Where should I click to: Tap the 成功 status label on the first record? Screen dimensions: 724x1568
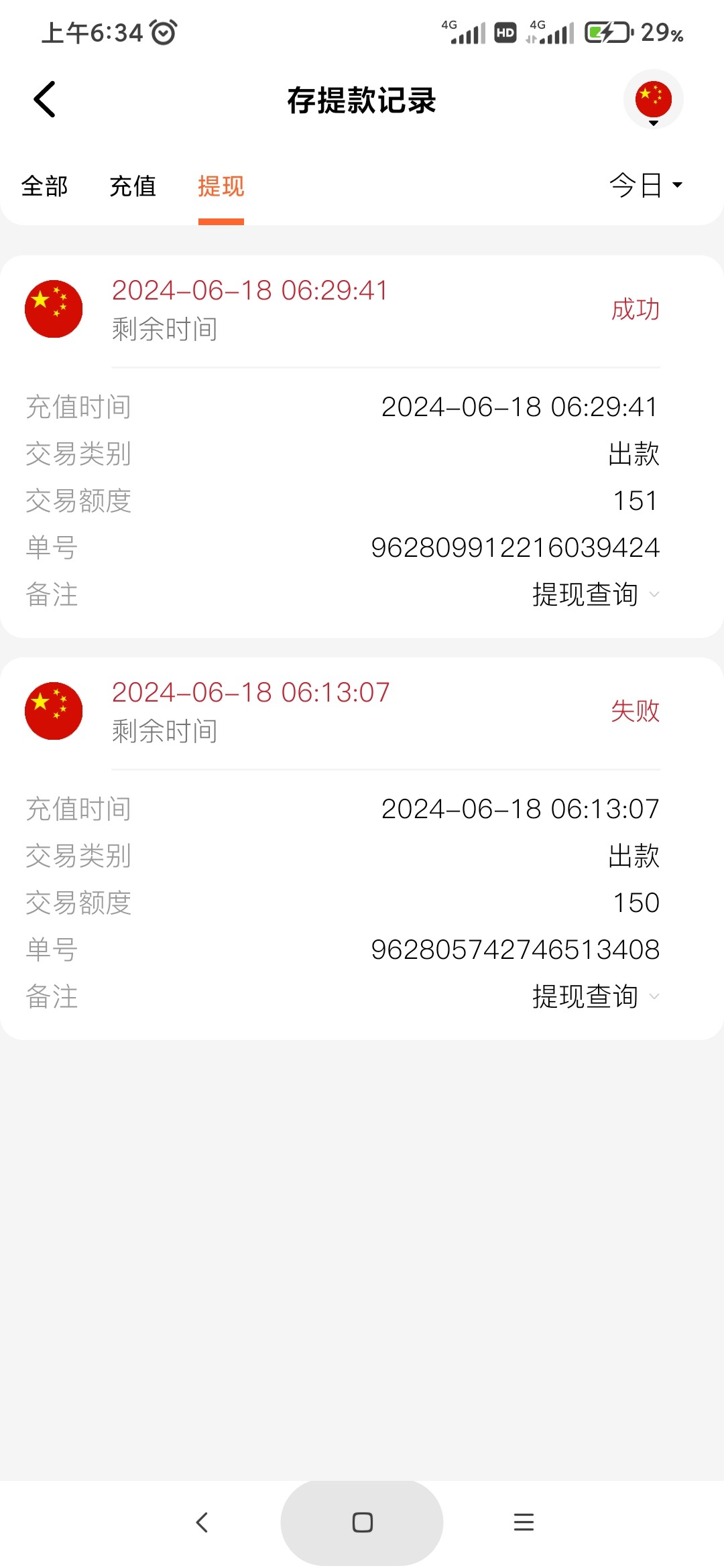pyautogui.click(x=634, y=309)
